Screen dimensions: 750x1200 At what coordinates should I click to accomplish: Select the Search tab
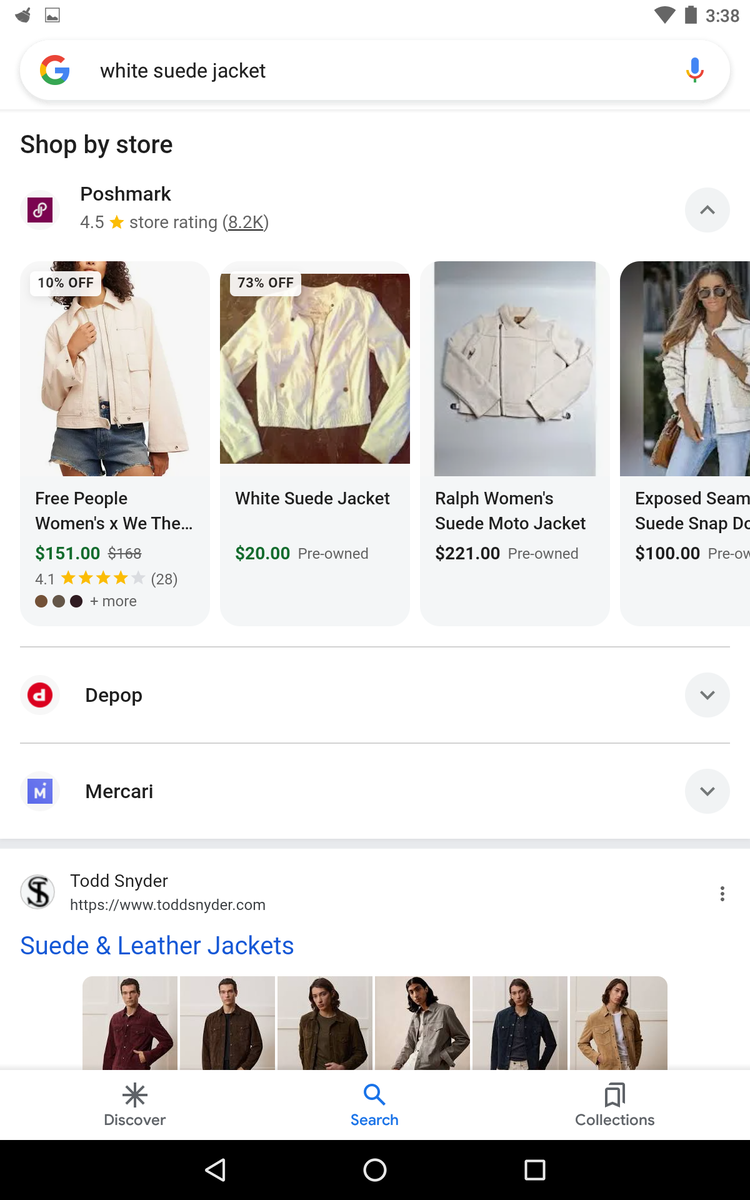tap(374, 1104)
